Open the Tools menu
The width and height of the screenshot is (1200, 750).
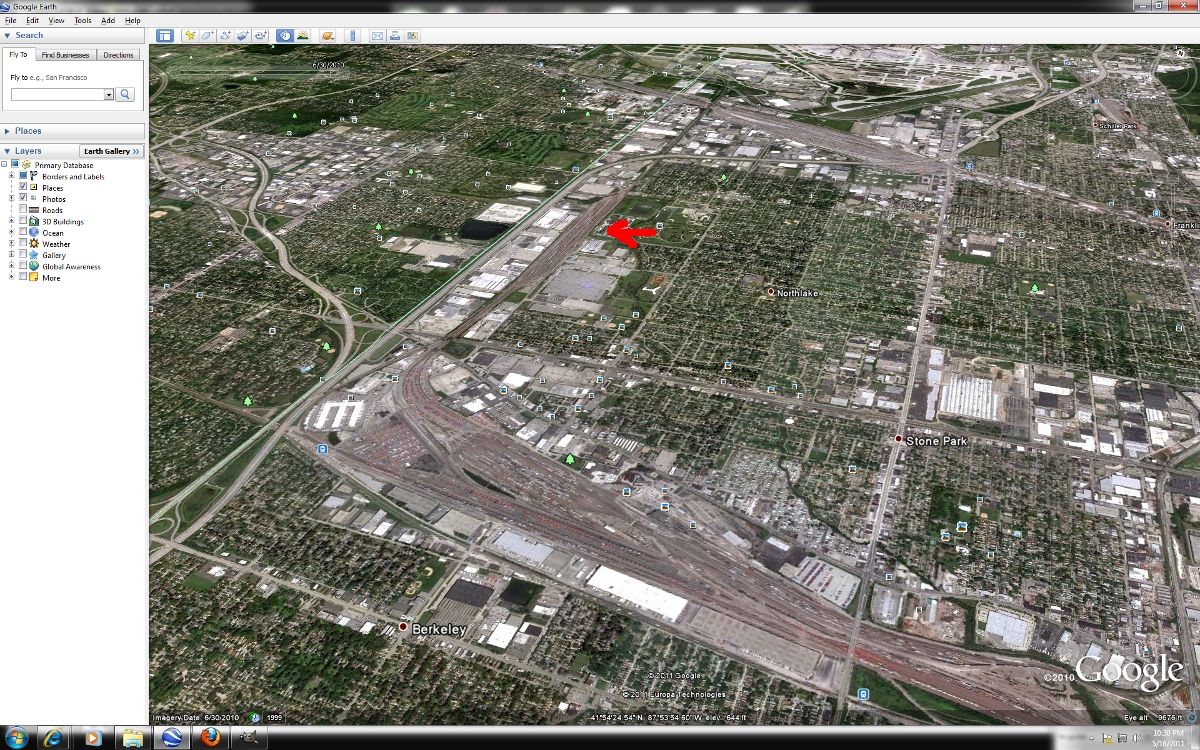click(82, 20)
